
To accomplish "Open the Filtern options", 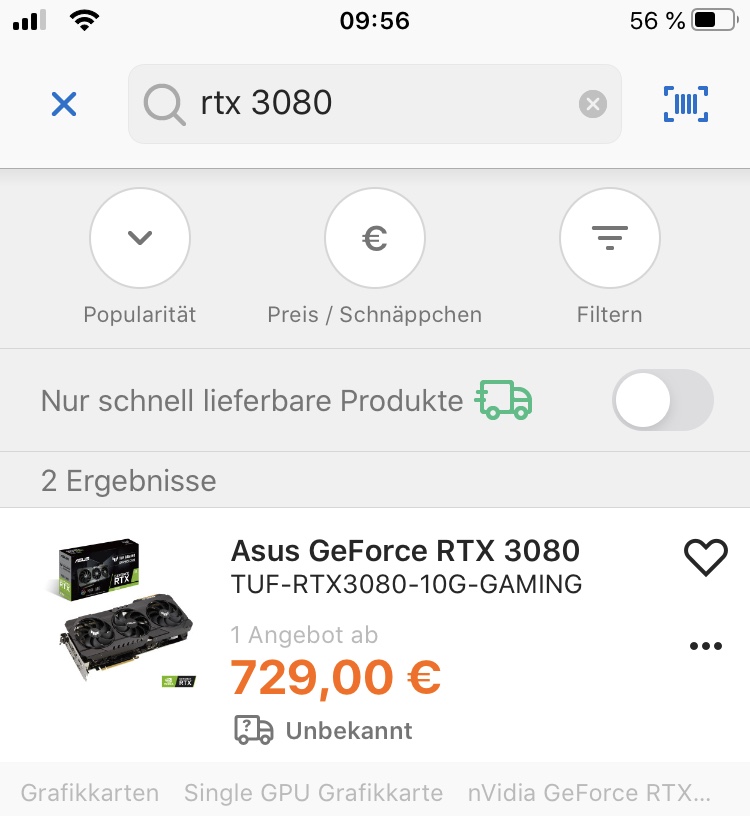I will coord(609,239).
